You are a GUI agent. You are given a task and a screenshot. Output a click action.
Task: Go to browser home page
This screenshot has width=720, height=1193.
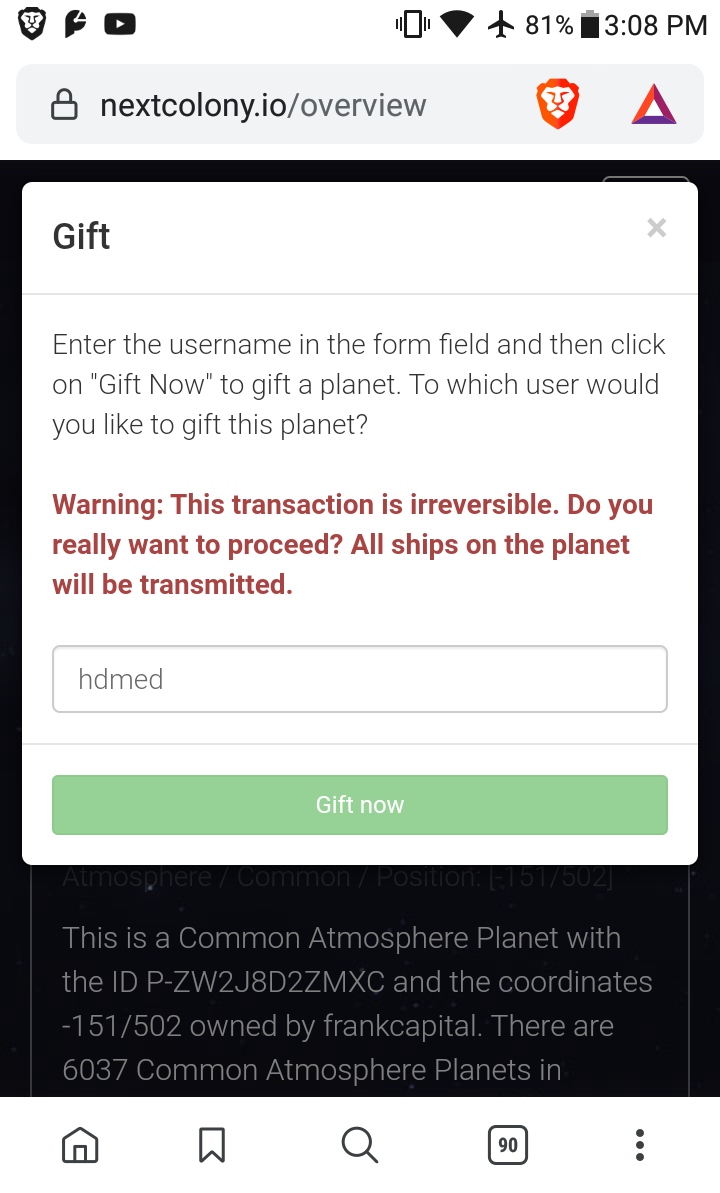80,1145
